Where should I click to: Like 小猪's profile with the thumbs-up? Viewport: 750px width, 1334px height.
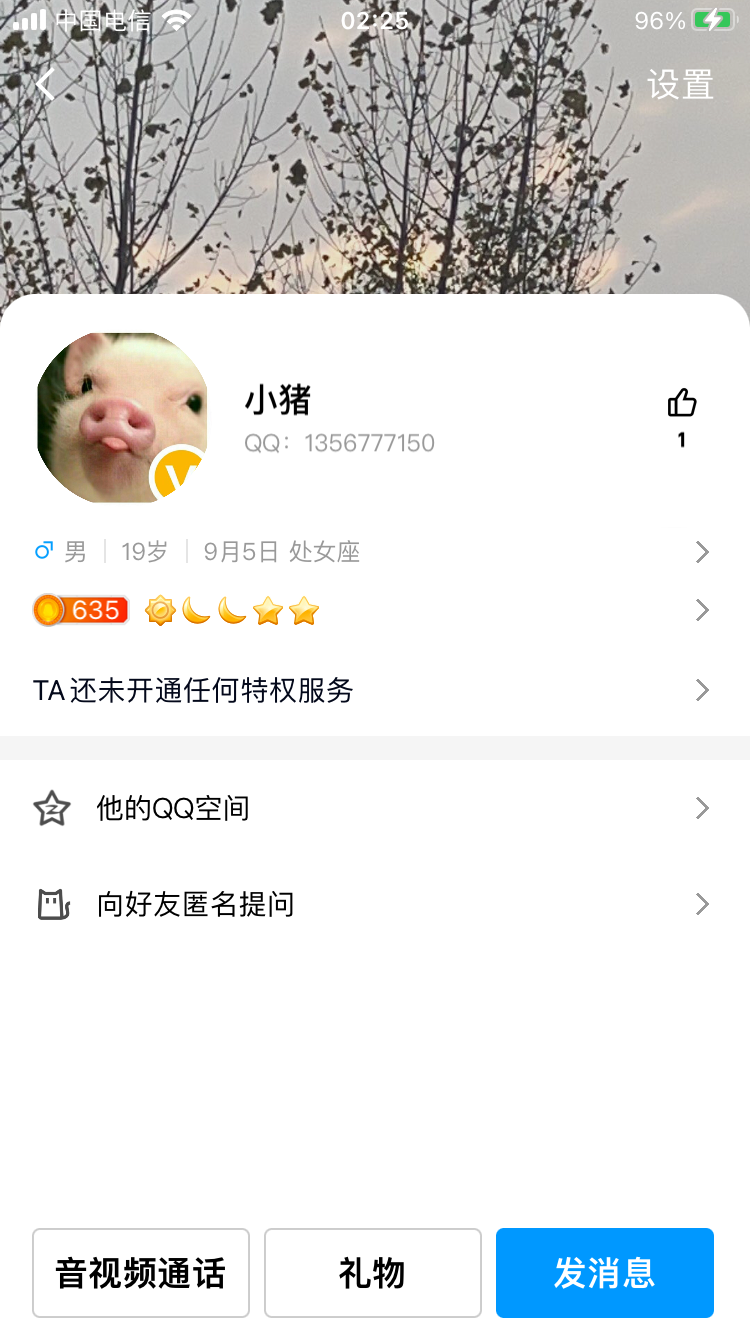click(682, 404)
